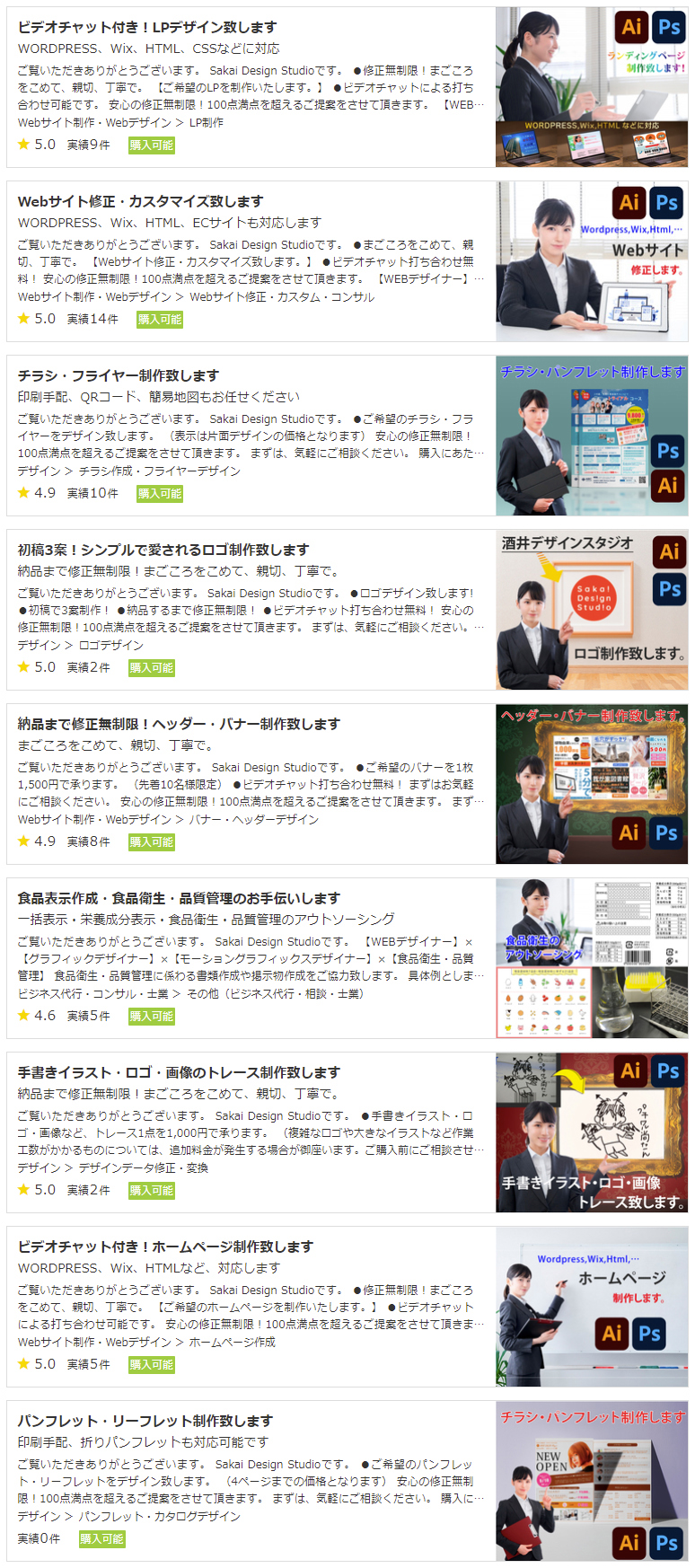Open the チラシ・フライヤー制作 listing
695x1568 pixels.
tap(118, 375)
